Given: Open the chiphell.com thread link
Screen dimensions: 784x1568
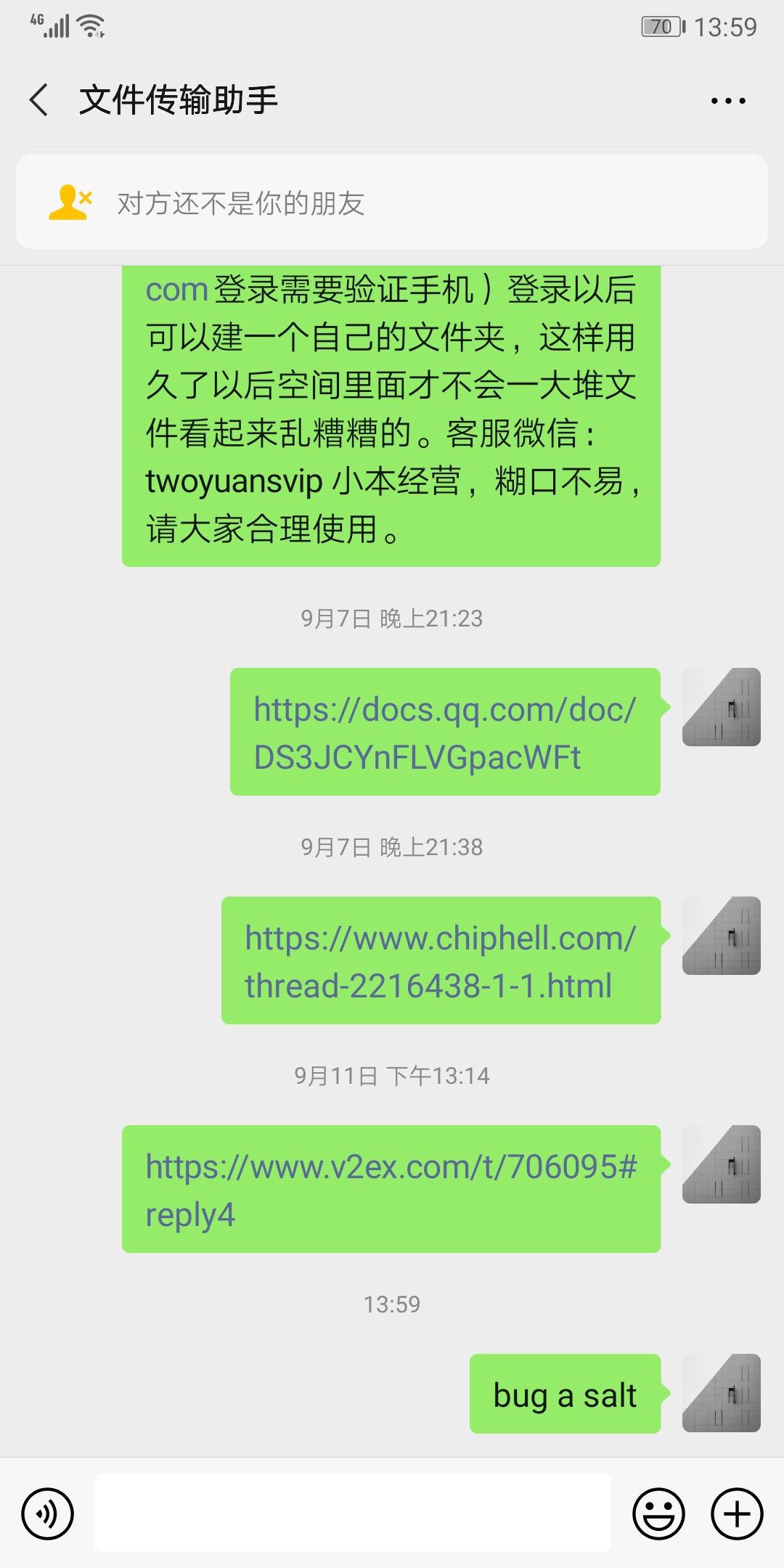Looking at the screenshot, I should [x=440, y=961].
